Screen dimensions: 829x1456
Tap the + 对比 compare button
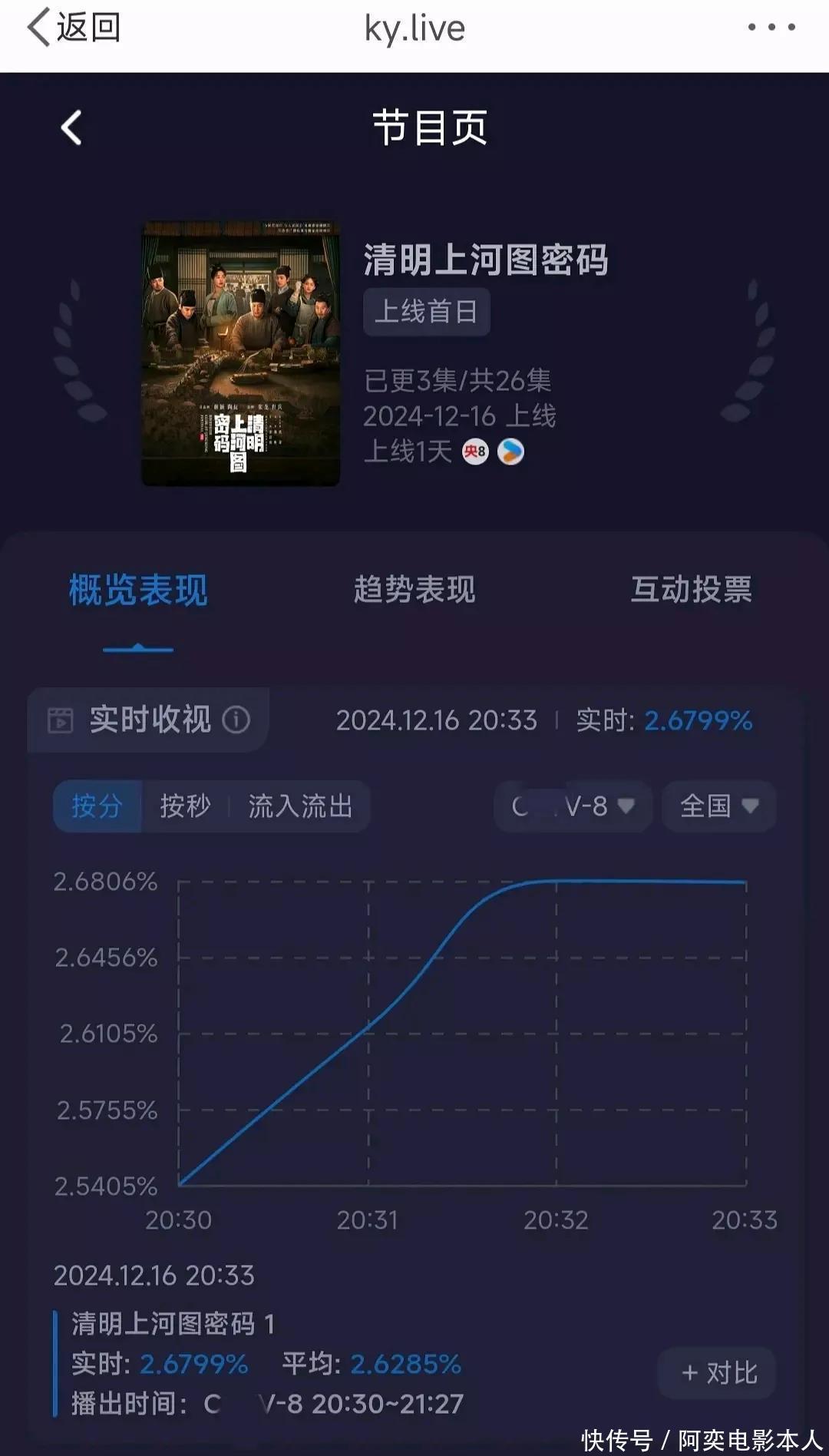(x=718, y=1373)
